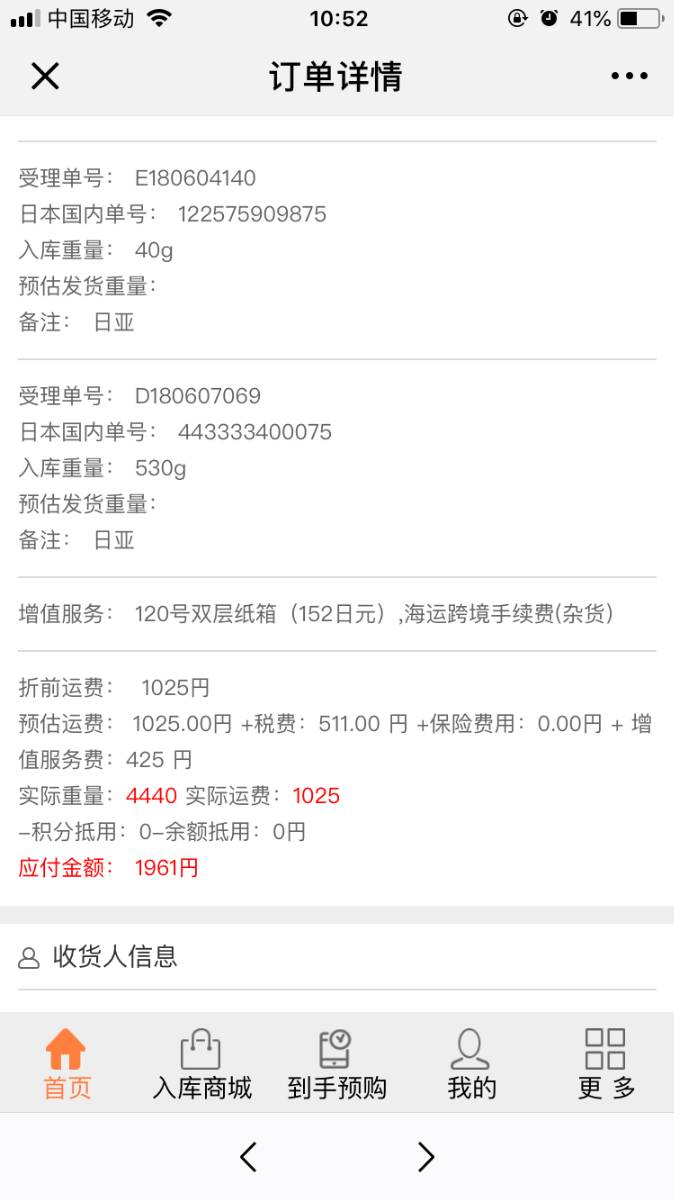Go forward with the browser forward arrow

point(426,1157)
